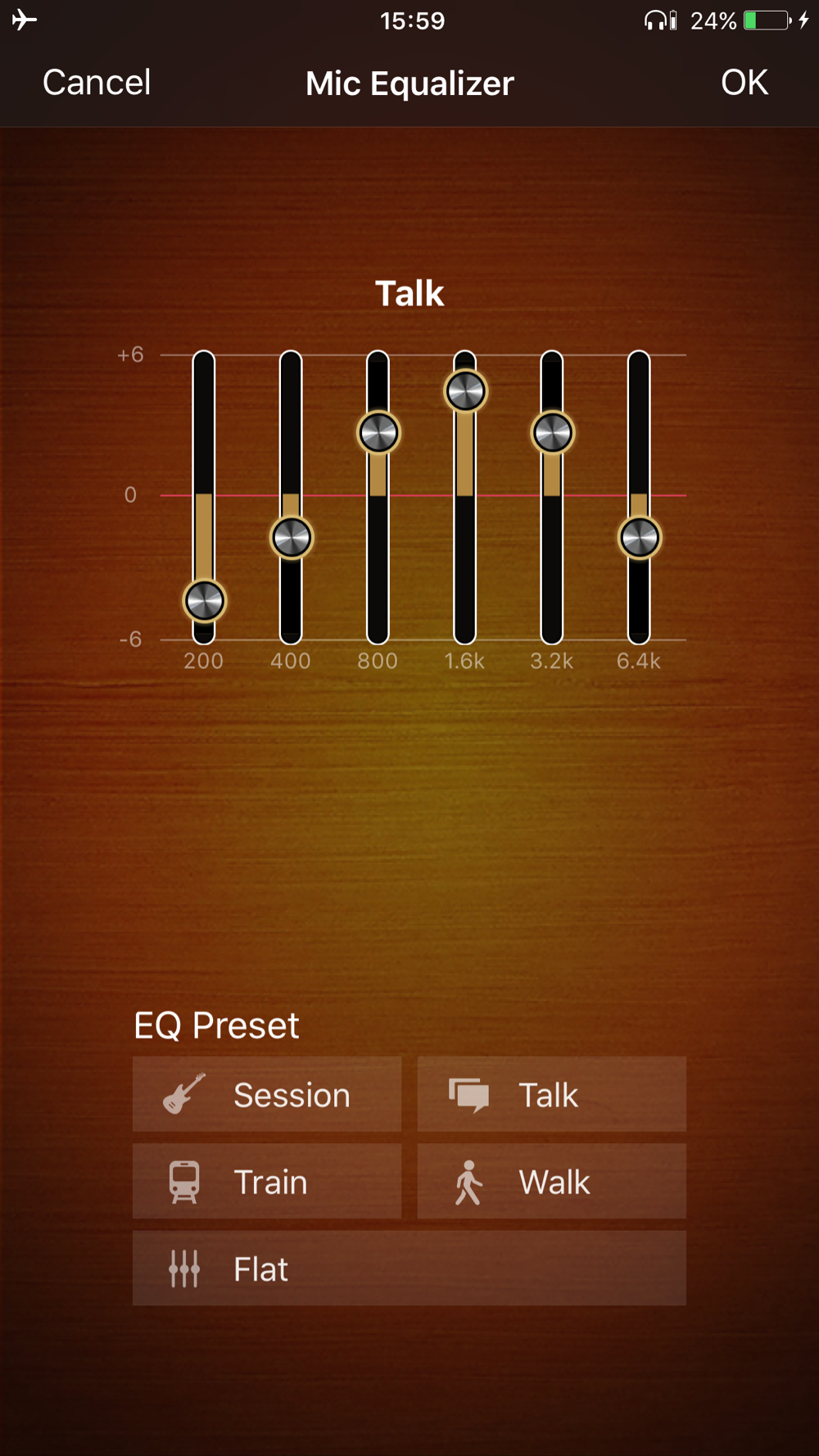
Task: Choose the Talk EQ preset
Action: point(552,1094)
